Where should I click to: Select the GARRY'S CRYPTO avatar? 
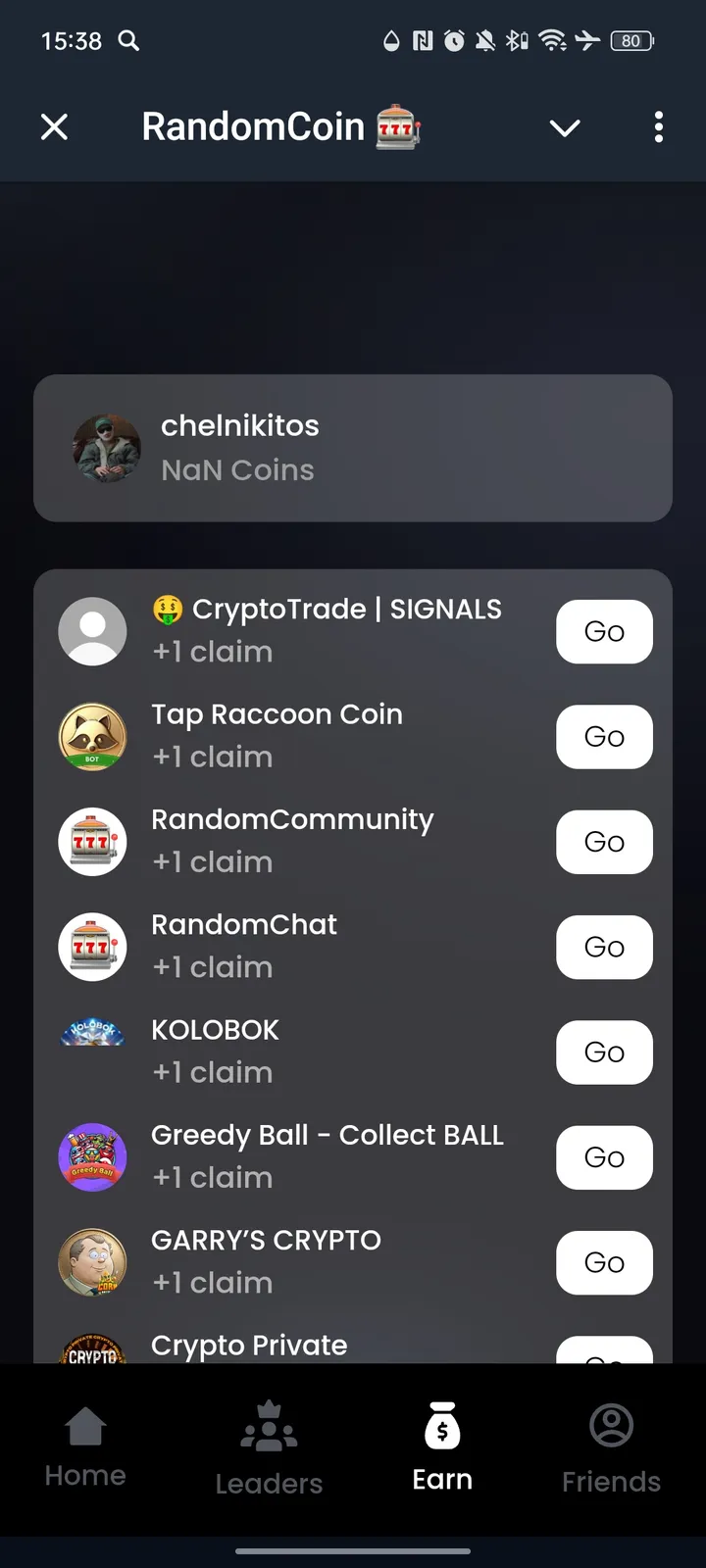(92, 1262)
